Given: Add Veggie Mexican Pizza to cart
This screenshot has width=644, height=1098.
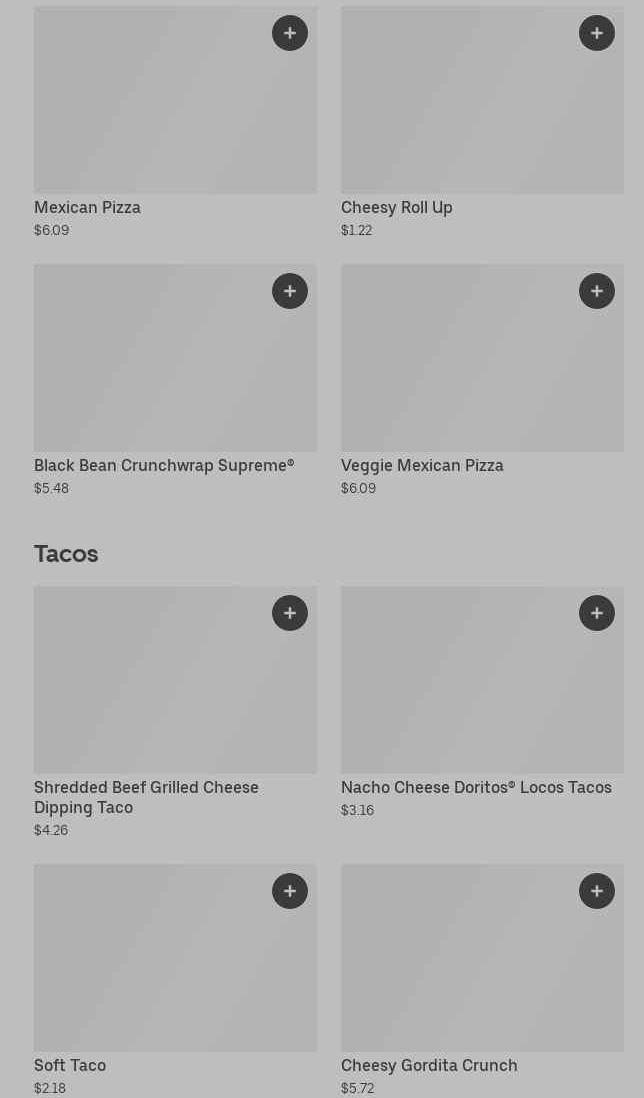Looking at the screenshot, I should pyautogui.click(x=597, y=291).
